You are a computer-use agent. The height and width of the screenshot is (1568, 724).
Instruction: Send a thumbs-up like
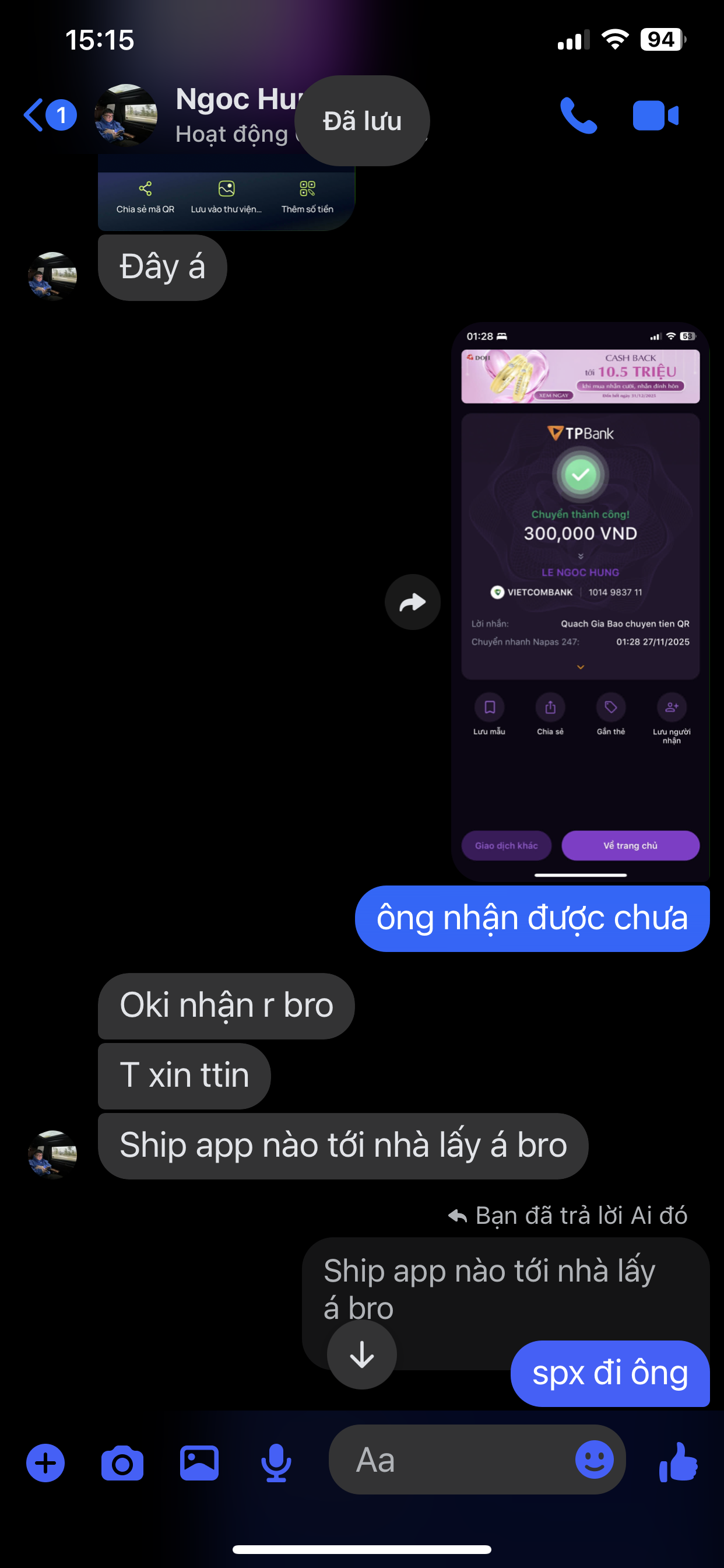pyautogui.click(x=678, y=1461)
